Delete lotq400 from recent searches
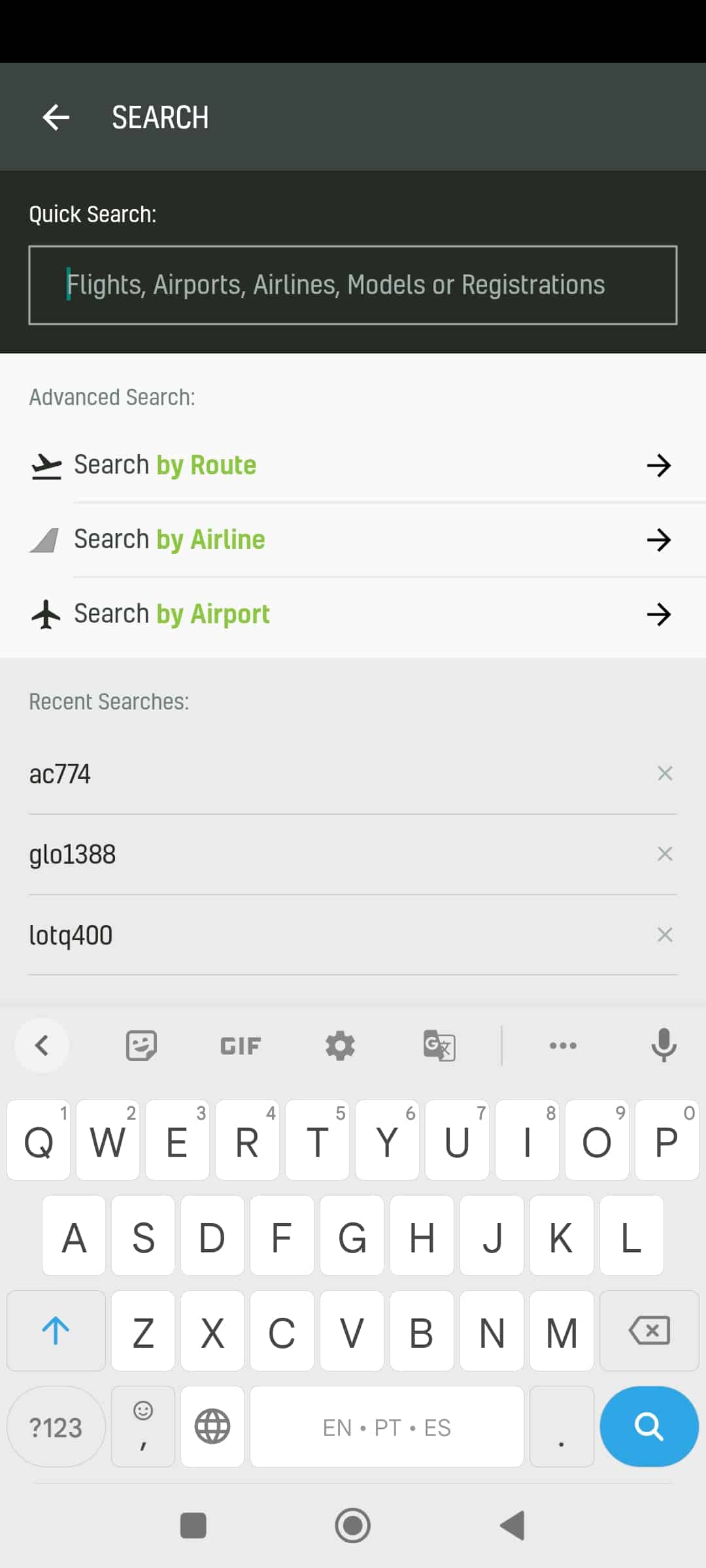This screenshot has width=706, height=1568. tap(665, 935)
